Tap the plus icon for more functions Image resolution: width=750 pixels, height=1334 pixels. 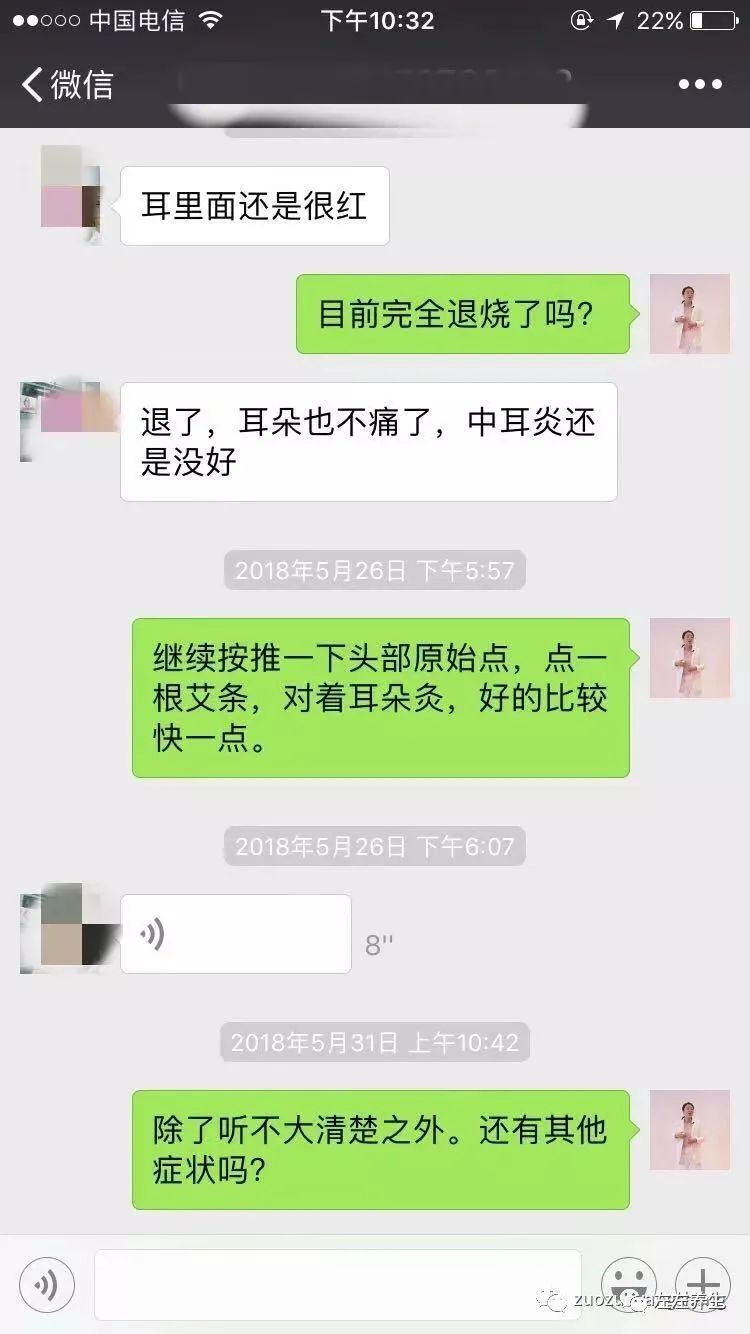pos(702,1284)
